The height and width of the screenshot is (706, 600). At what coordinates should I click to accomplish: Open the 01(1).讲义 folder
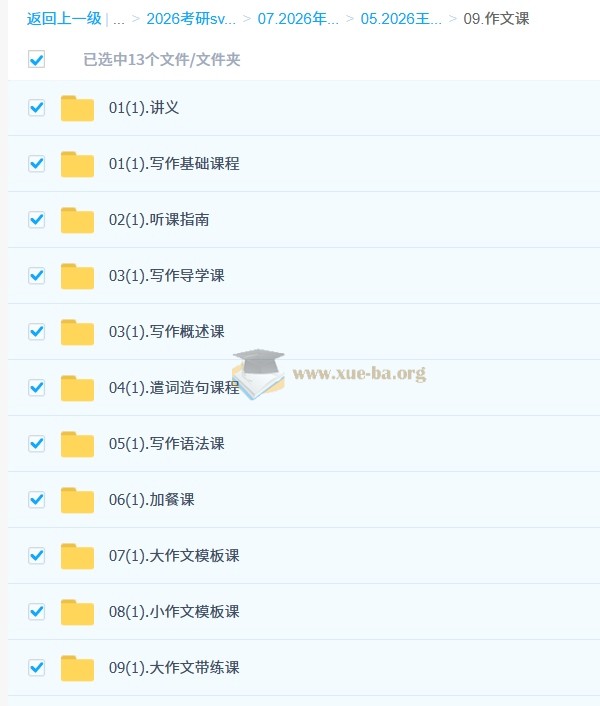coord(144,108)
